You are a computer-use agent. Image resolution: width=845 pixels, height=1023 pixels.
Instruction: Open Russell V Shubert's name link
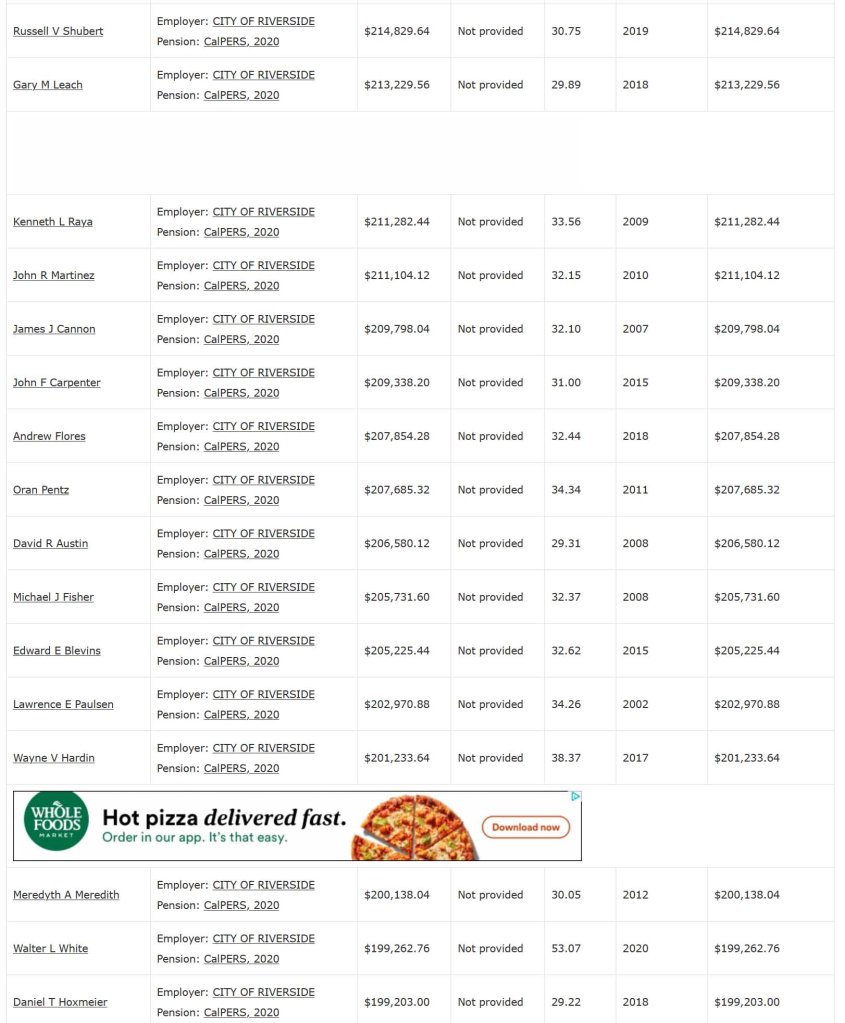pyautogui.click(x=58, y=31)
